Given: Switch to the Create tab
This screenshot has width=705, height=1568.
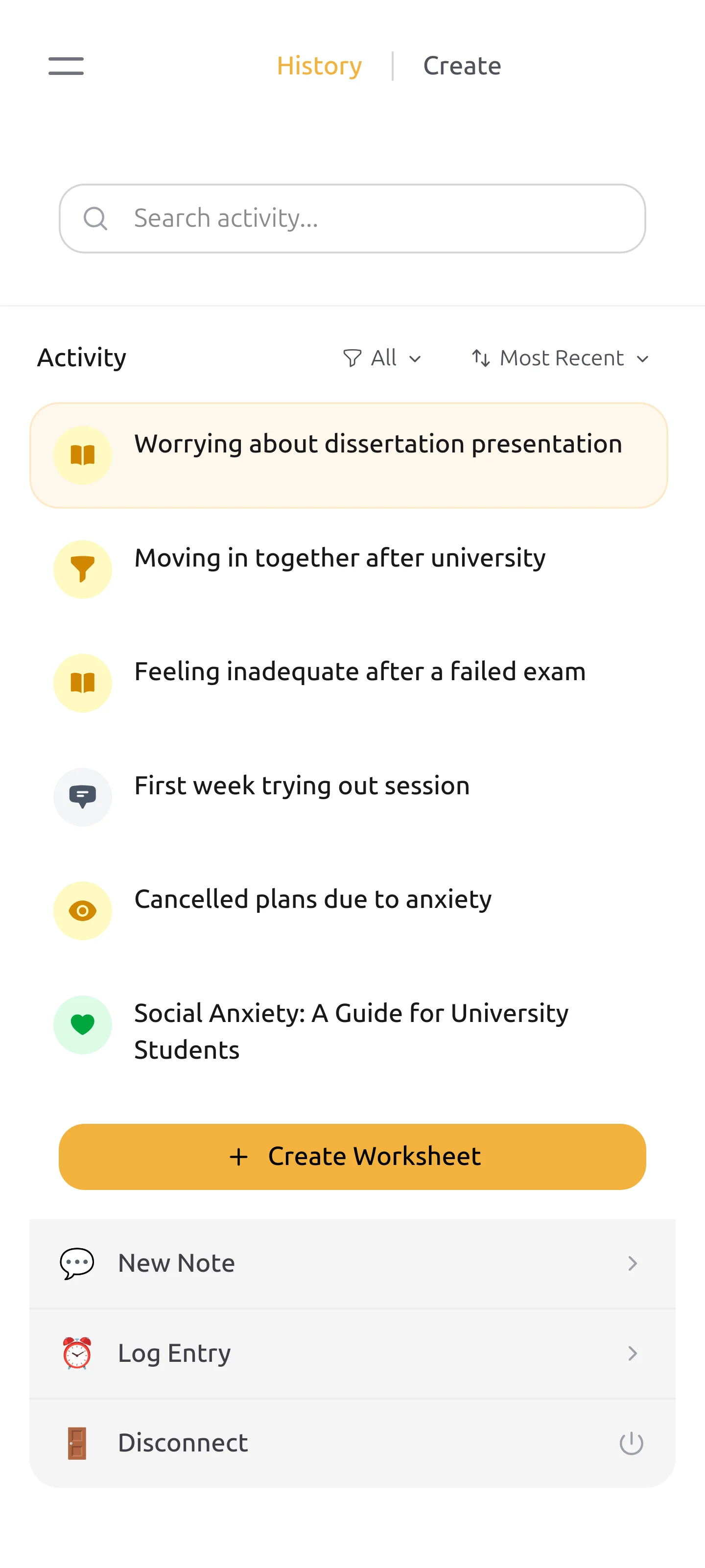Looking at the screenshot, I should (462, 66).
